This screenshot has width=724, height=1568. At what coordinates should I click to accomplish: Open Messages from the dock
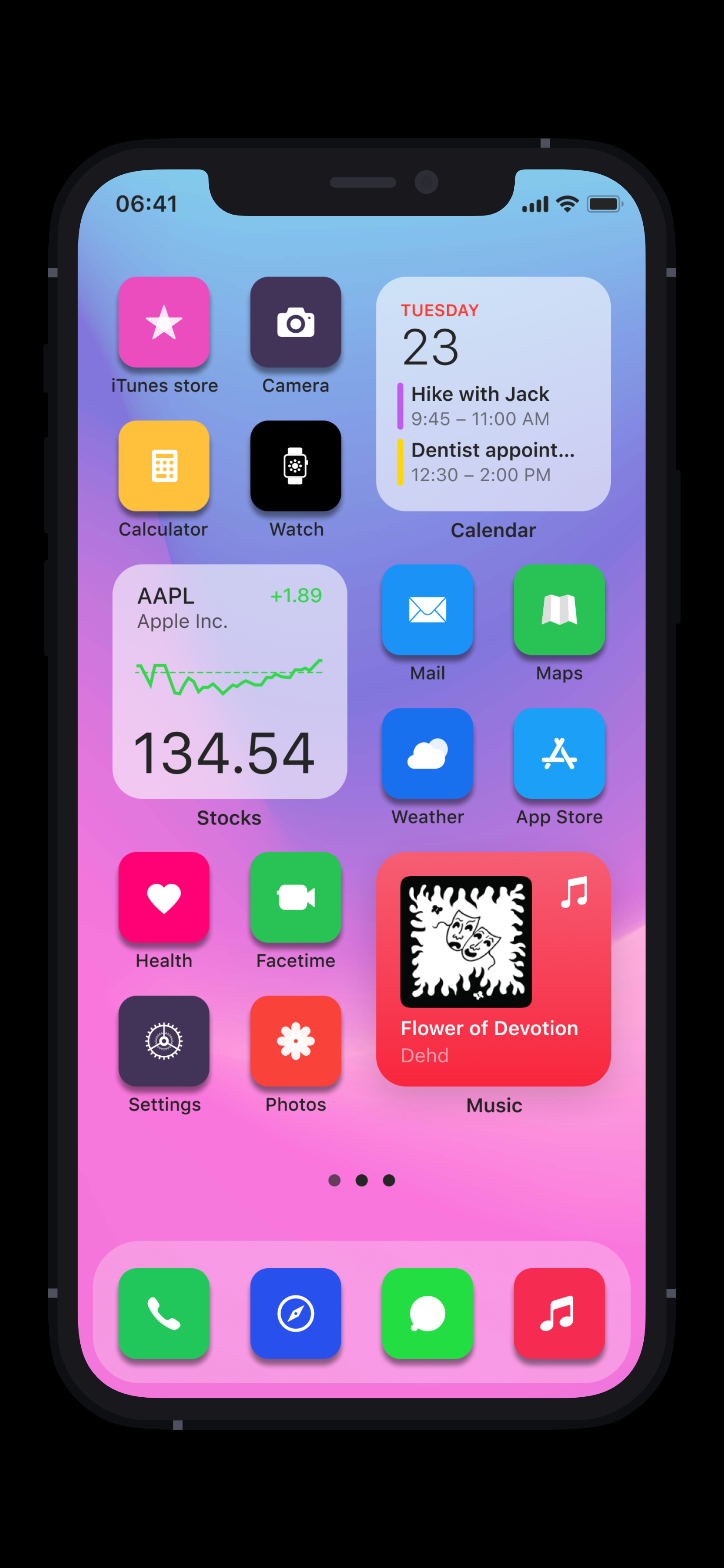tap(427, 1313)
